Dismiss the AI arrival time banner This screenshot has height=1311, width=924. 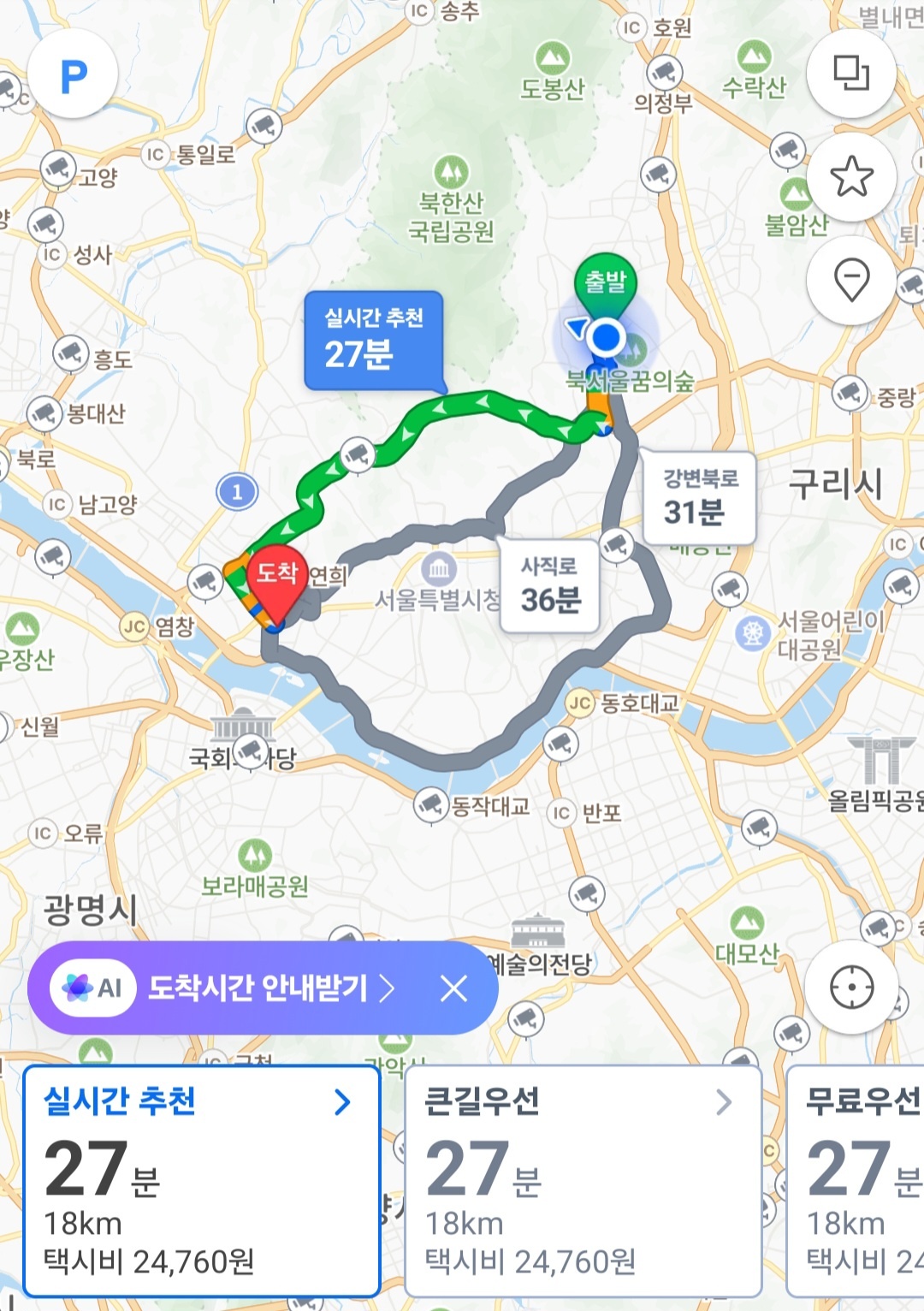click(453, 988)
